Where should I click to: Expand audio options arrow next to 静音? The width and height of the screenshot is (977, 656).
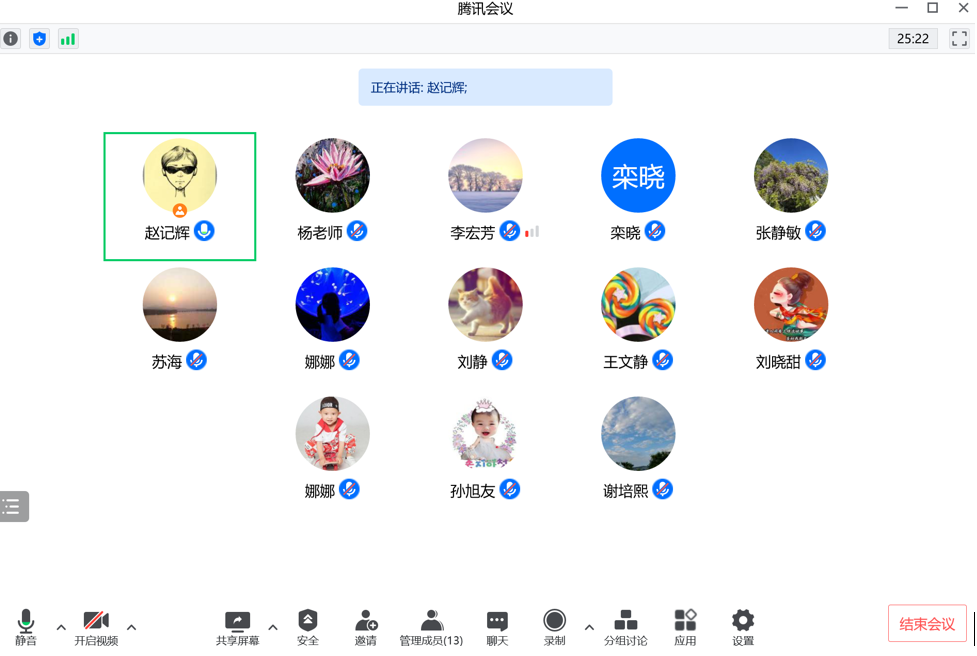click(x=61, y=628)
